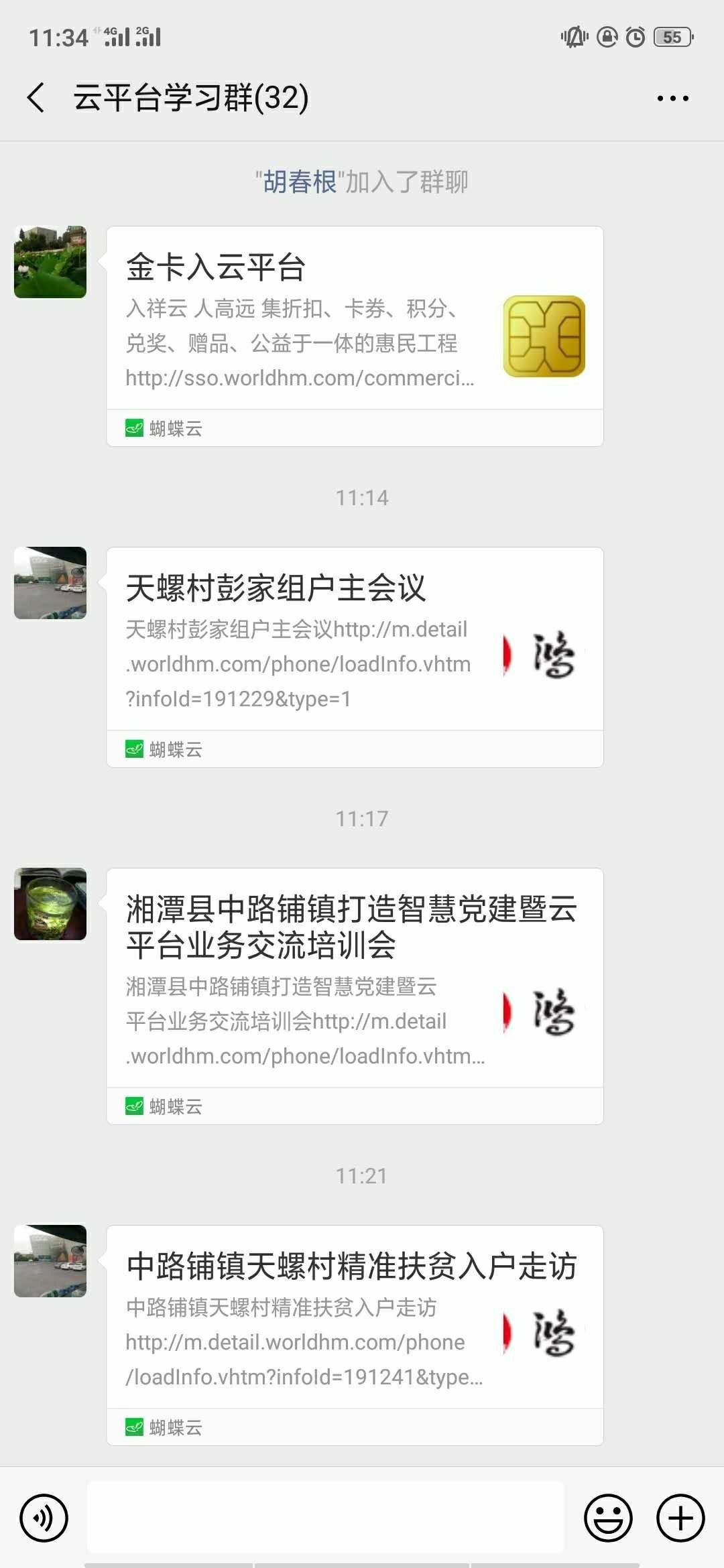724x1568 pixels.
Task: Open the 中路铺镇天螺村精准扶贫入户走访 link card
Action: pyautogui.click(x=354, y=1317)
